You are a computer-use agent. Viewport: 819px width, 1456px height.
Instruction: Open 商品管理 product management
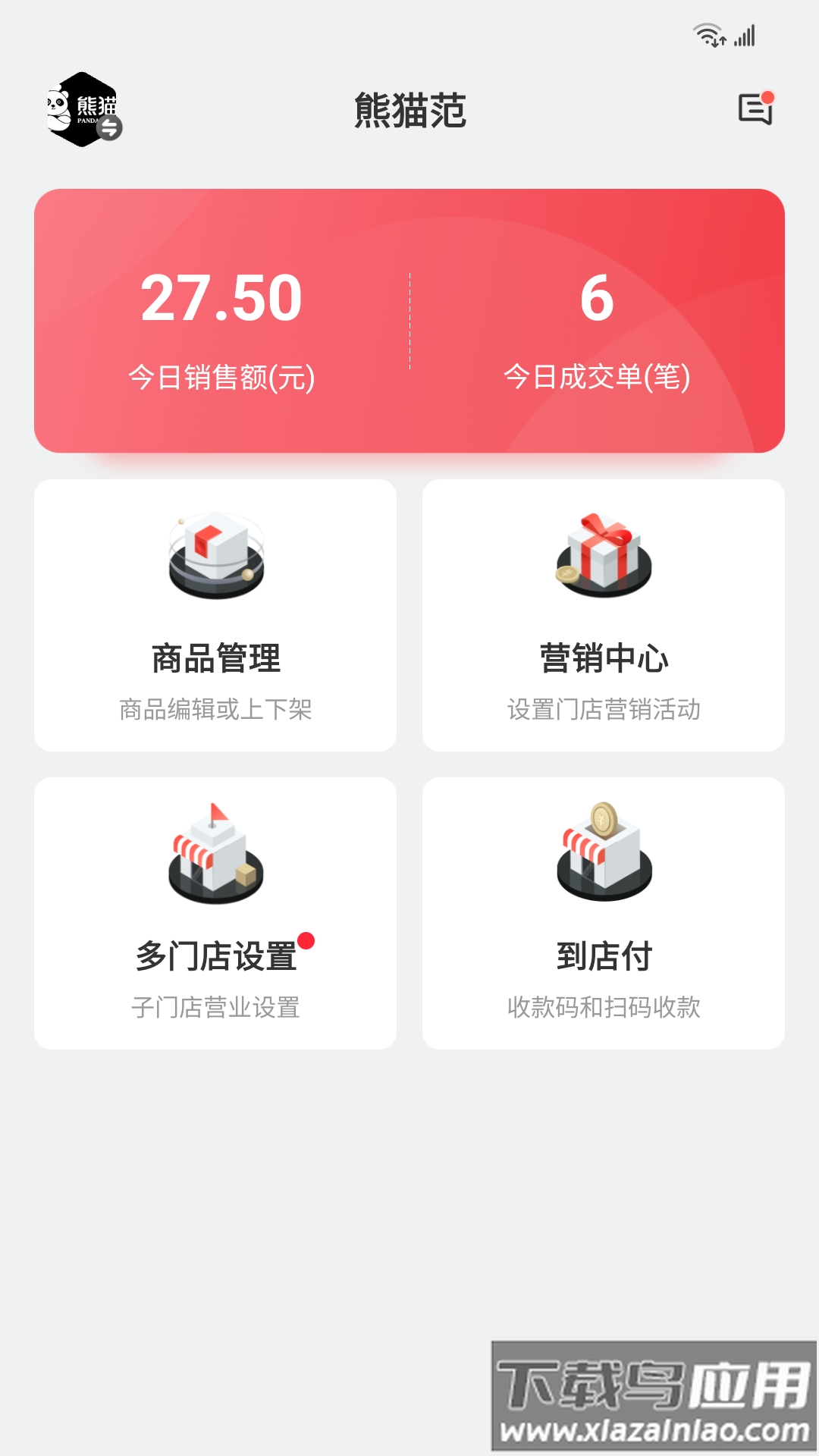(215, 615)
